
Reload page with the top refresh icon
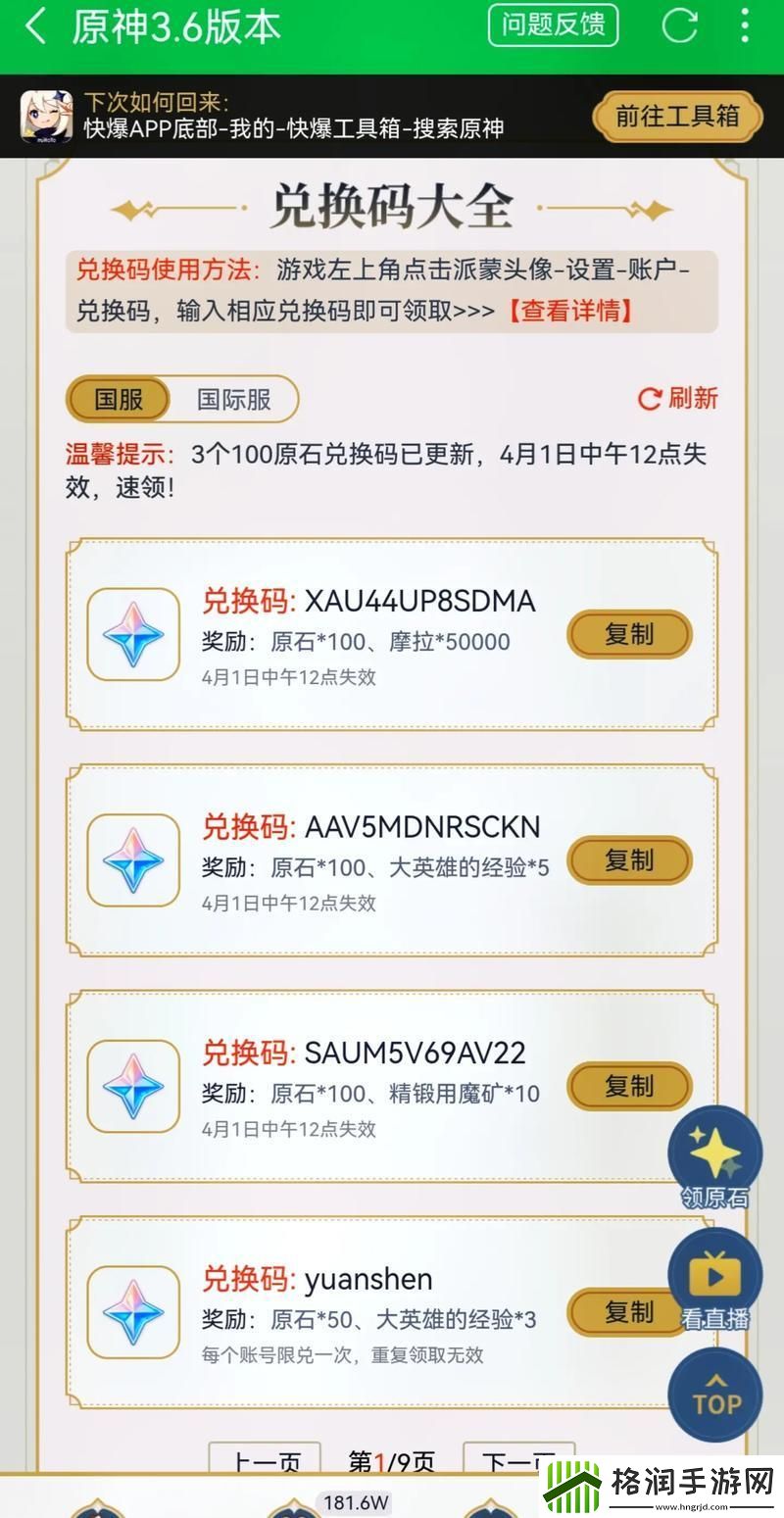click(679, 25)
